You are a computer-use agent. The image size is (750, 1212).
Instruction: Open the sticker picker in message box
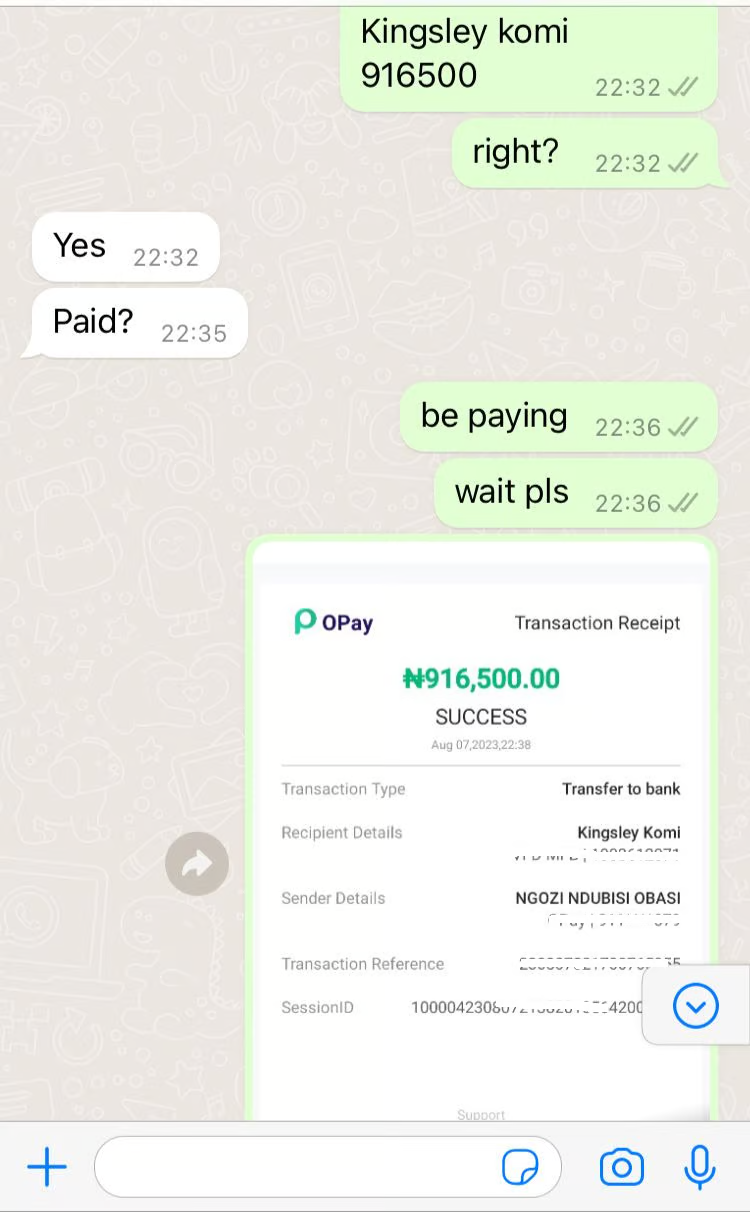click(520, 1167)
